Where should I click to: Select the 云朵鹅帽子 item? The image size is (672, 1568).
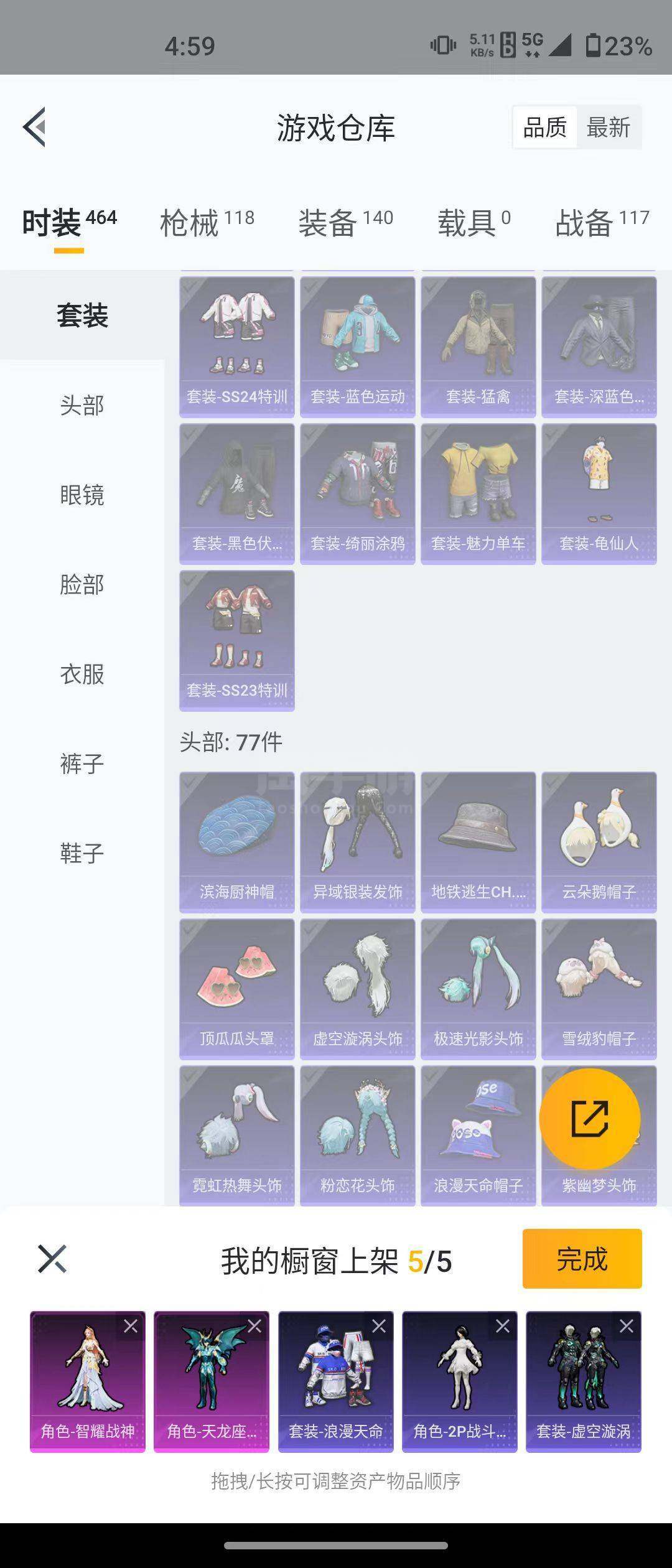(599, 842)
